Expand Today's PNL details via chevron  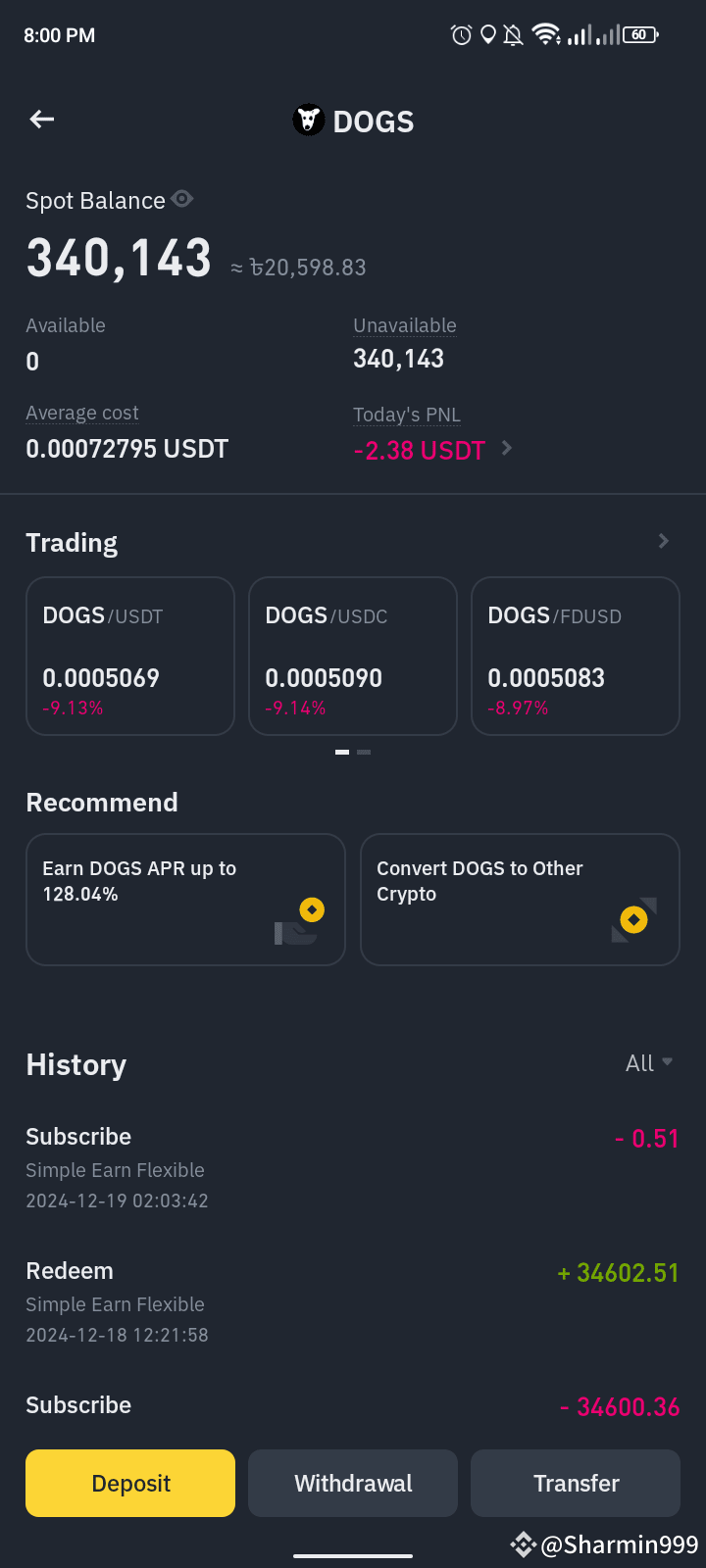click(x=507, y=449)
